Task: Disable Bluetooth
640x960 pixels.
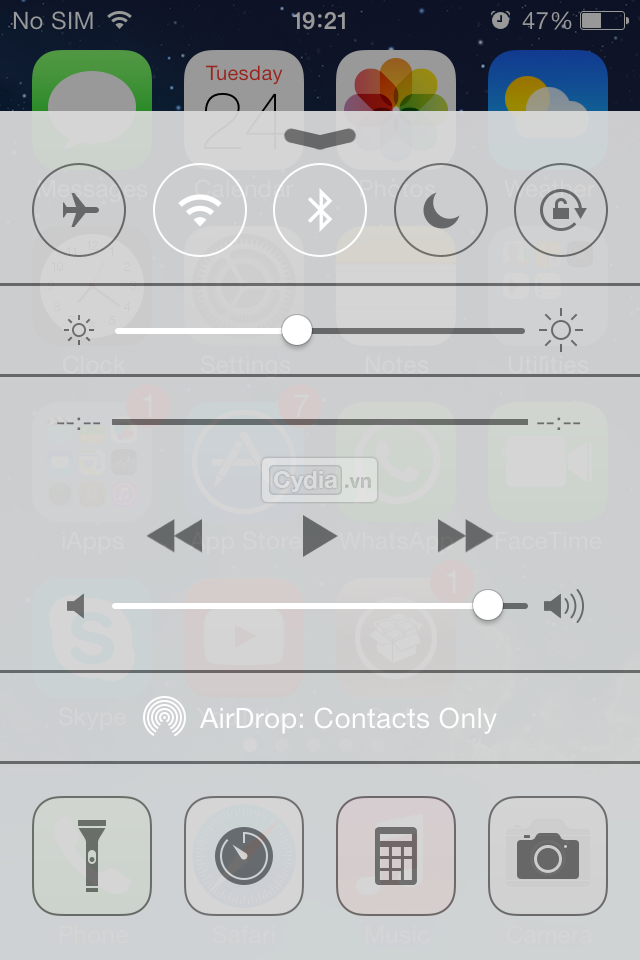Action: coord(320,211)
